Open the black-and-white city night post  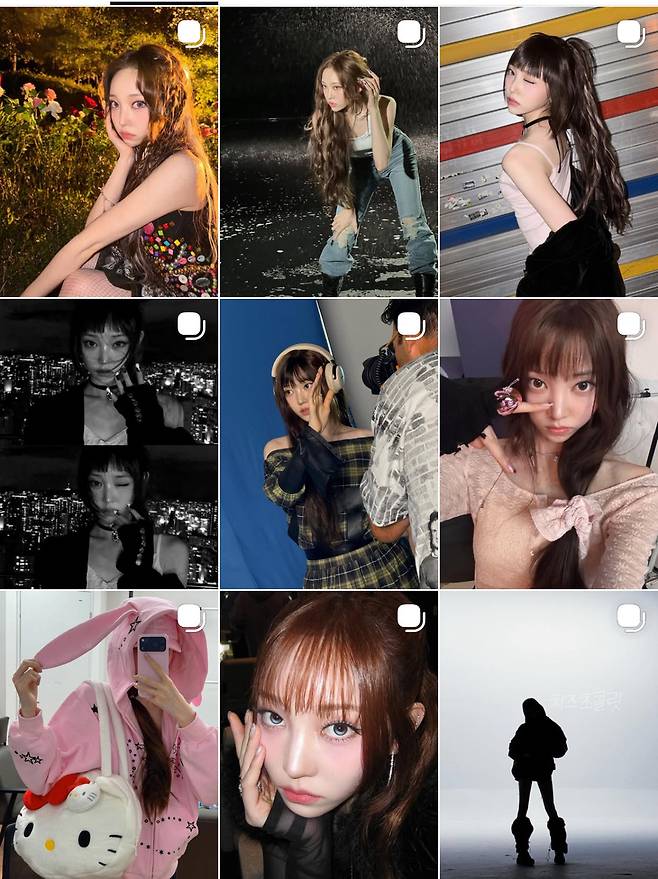click(108, 444)
